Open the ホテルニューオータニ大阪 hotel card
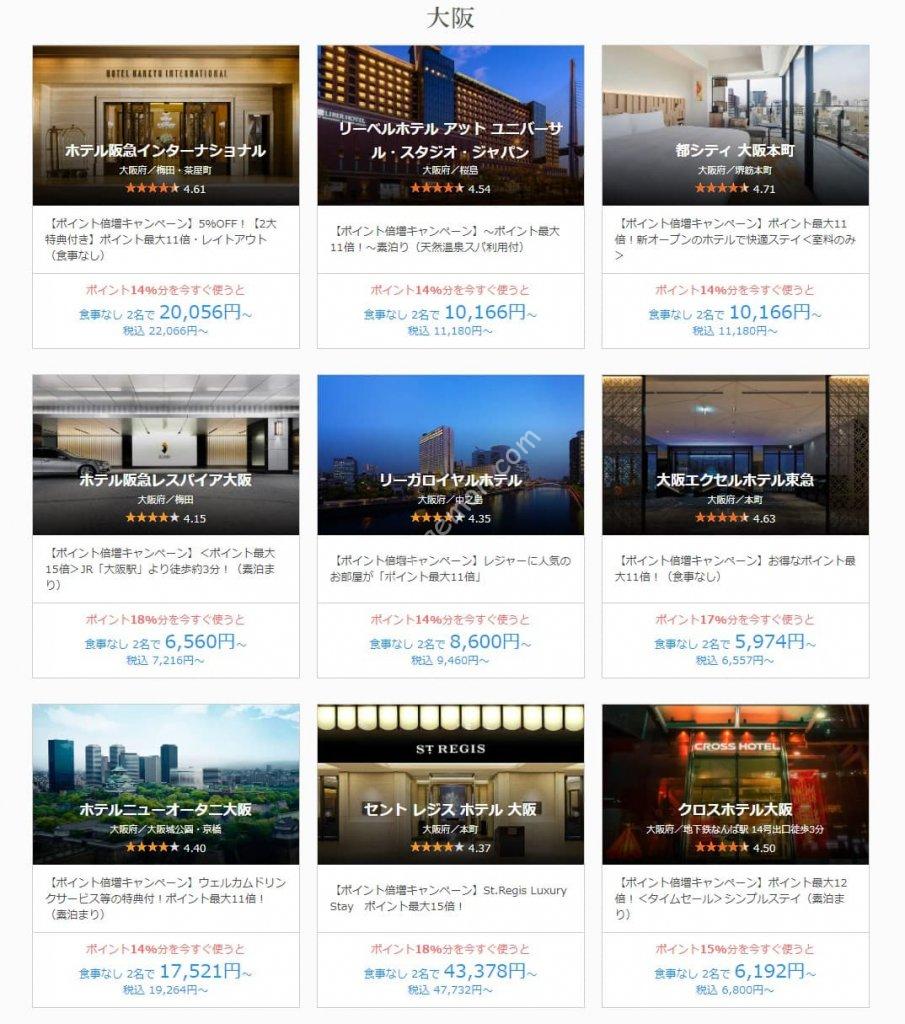Screen dimensions: 905x1024 (165, 809)
